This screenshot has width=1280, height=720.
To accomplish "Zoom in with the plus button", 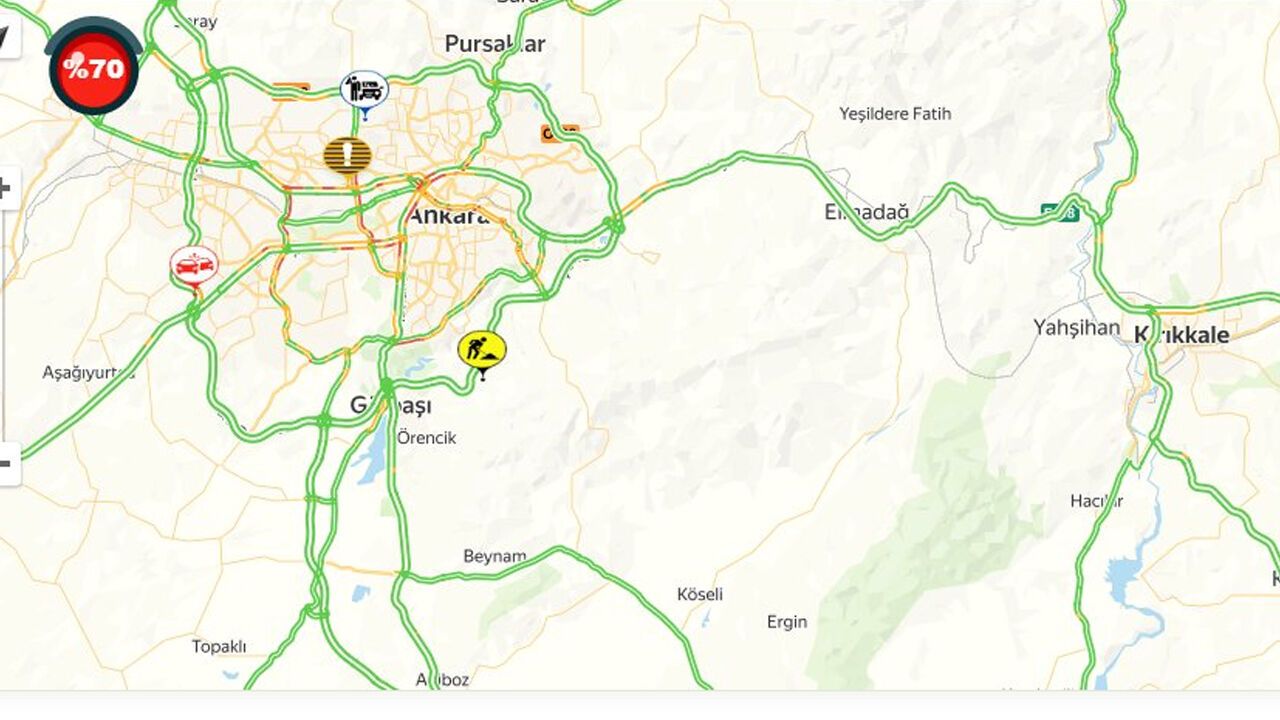I will [6, 189].
